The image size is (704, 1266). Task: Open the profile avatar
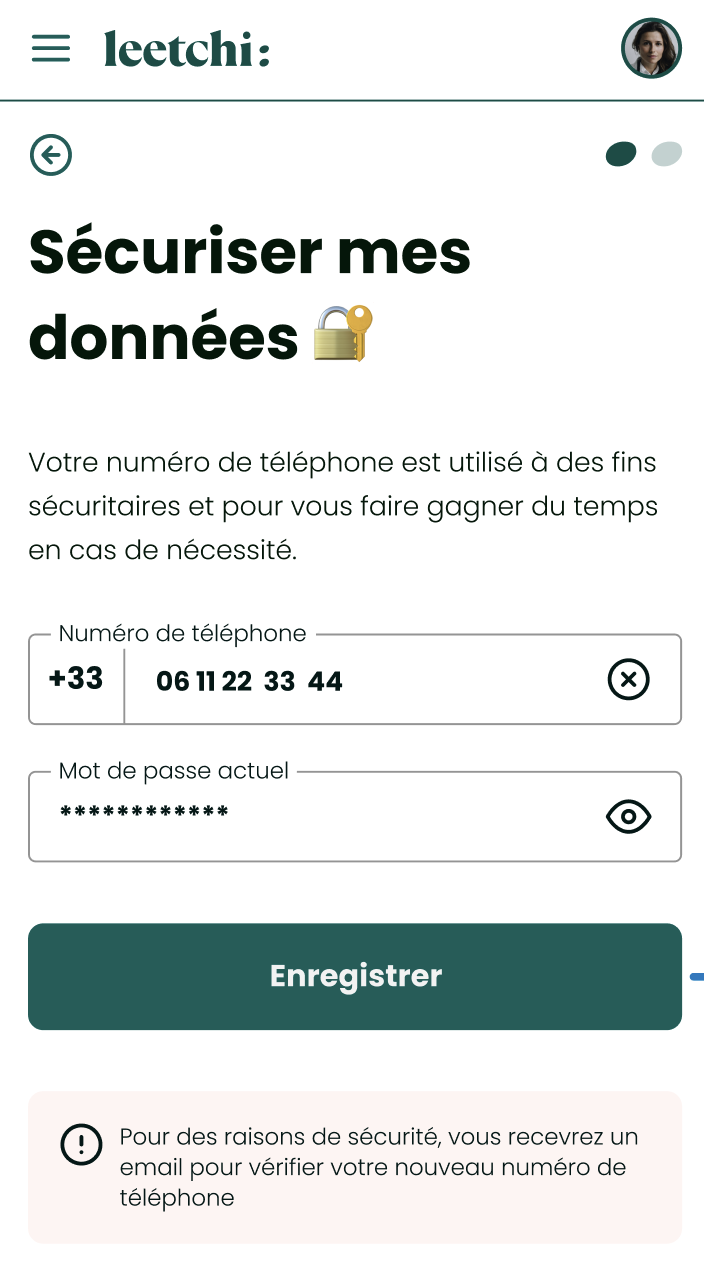coord(651,48)
